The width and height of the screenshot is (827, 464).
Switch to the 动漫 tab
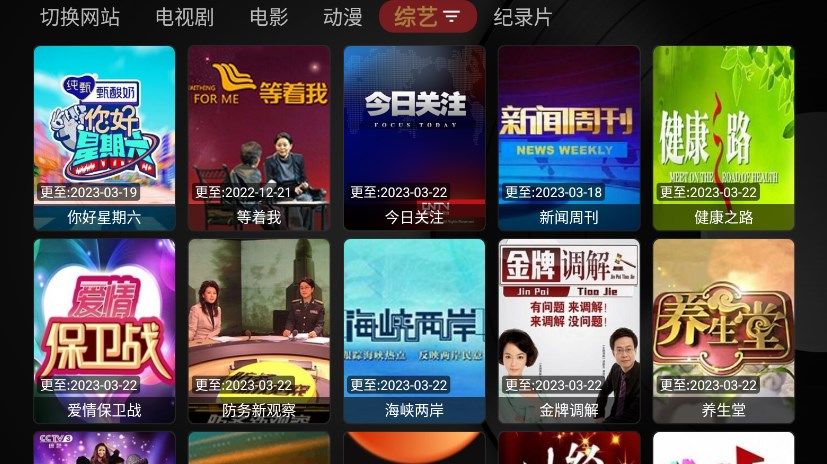(x=343, y=16)
